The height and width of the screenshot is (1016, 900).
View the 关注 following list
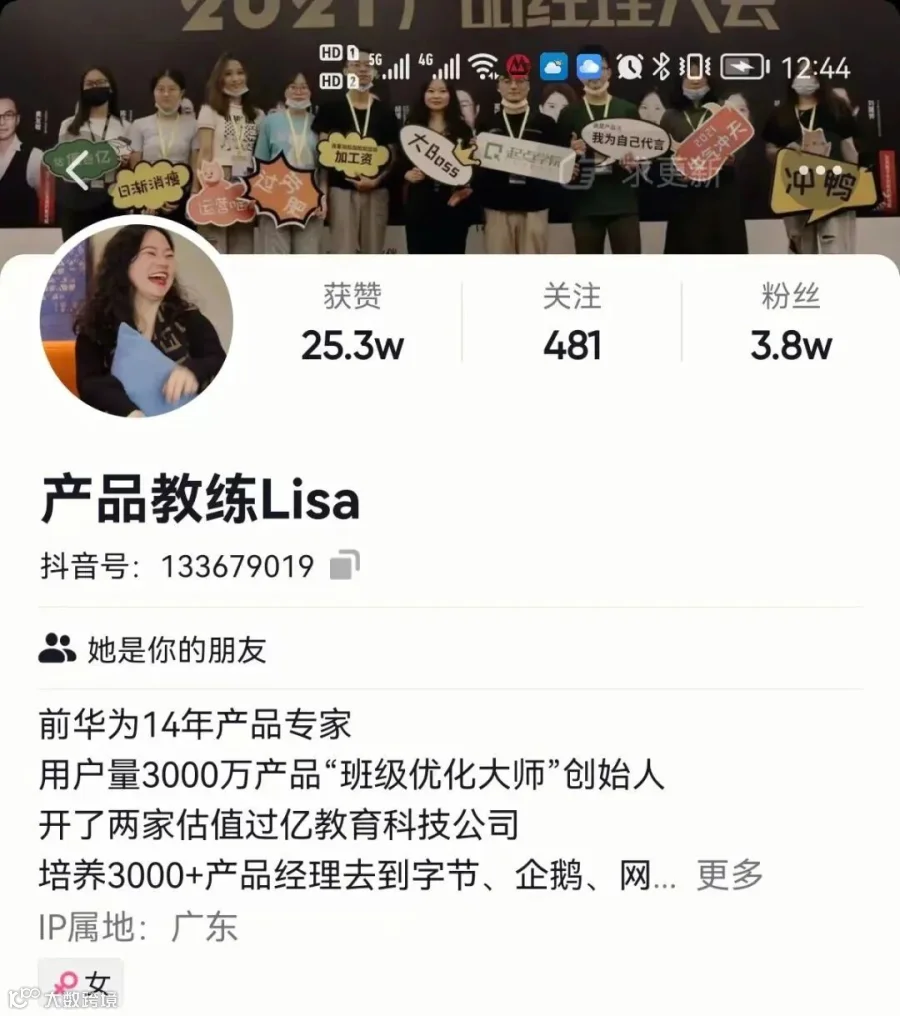(572, 322)
